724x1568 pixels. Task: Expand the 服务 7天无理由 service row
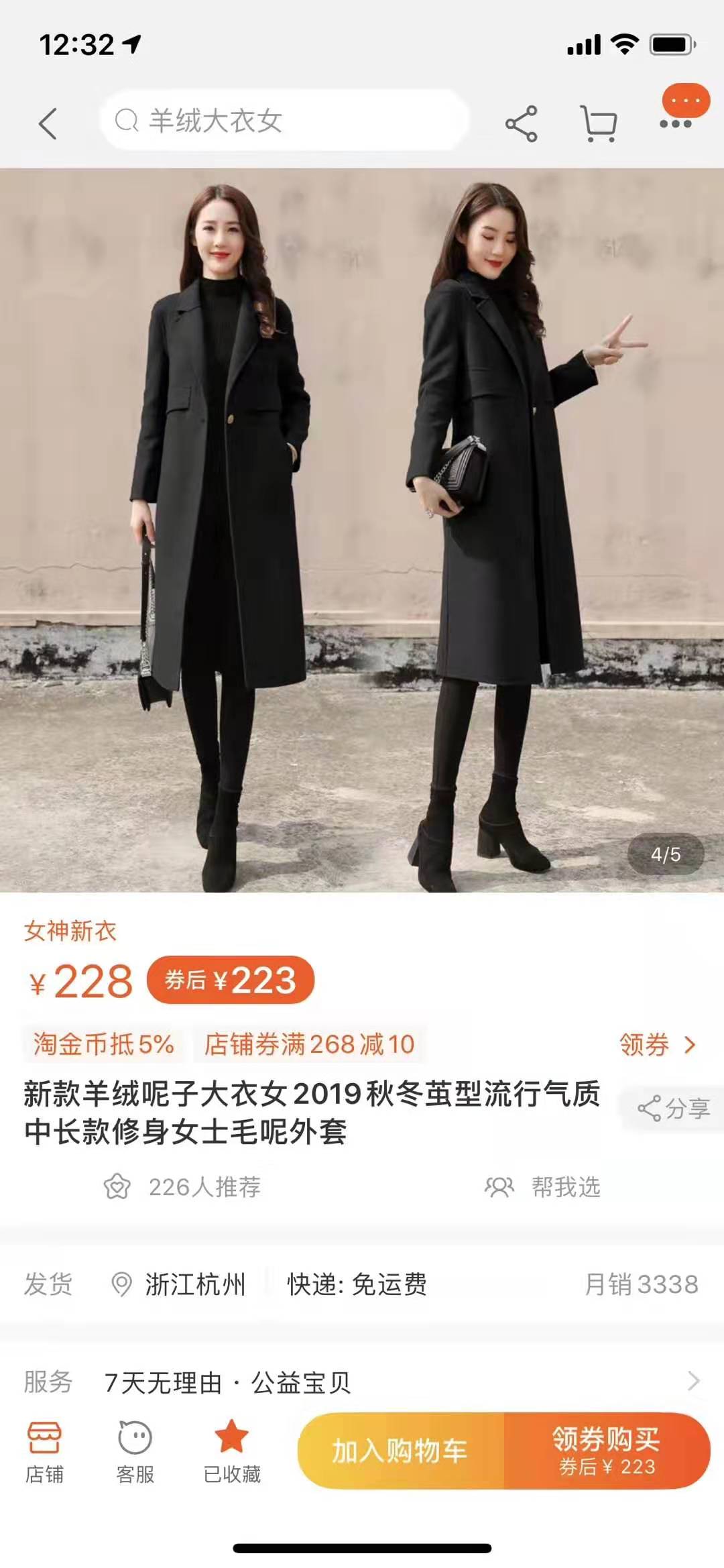tap(362, 1382)
